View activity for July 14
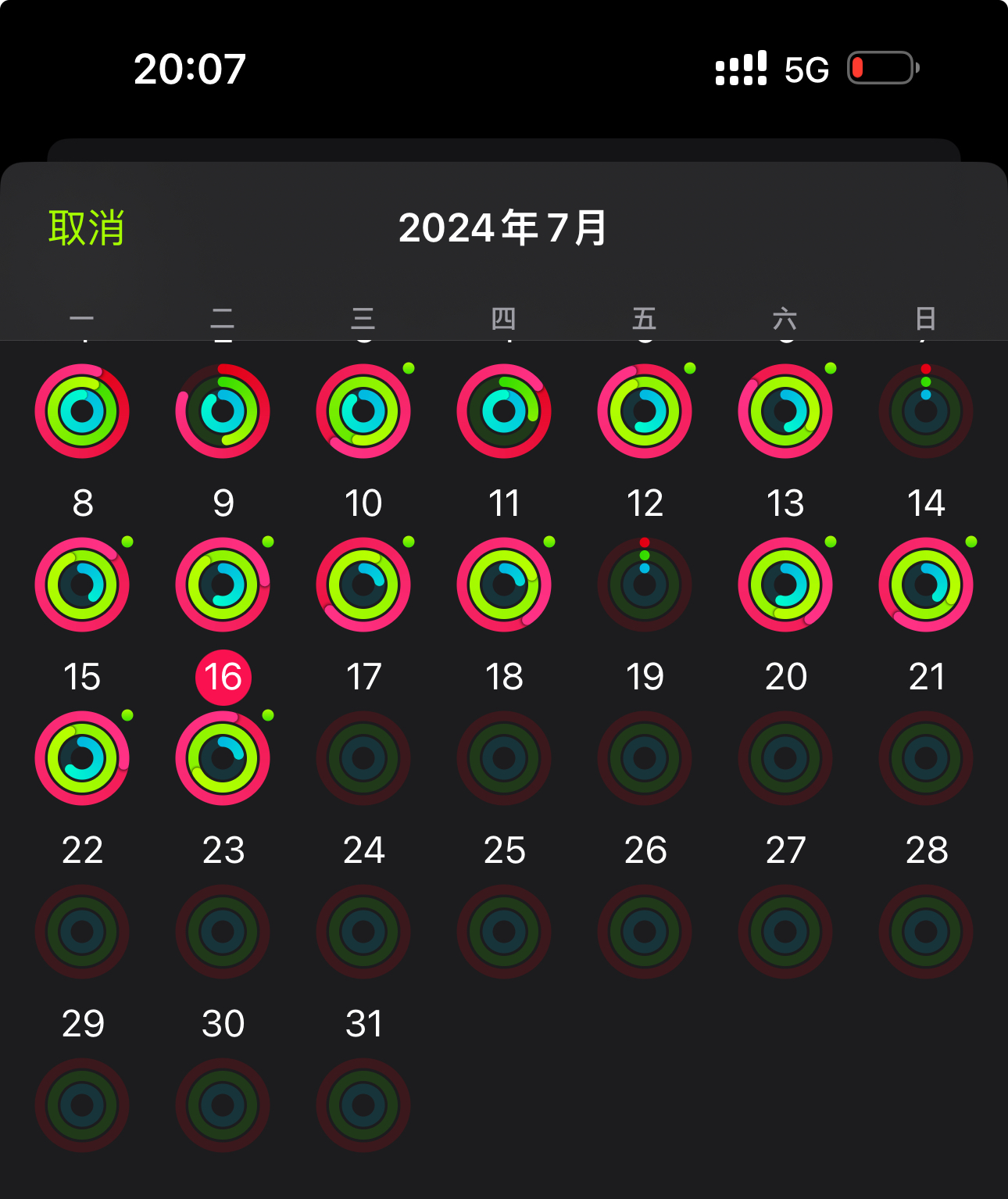The image size is (1008, 1199). tap(926, 584)
